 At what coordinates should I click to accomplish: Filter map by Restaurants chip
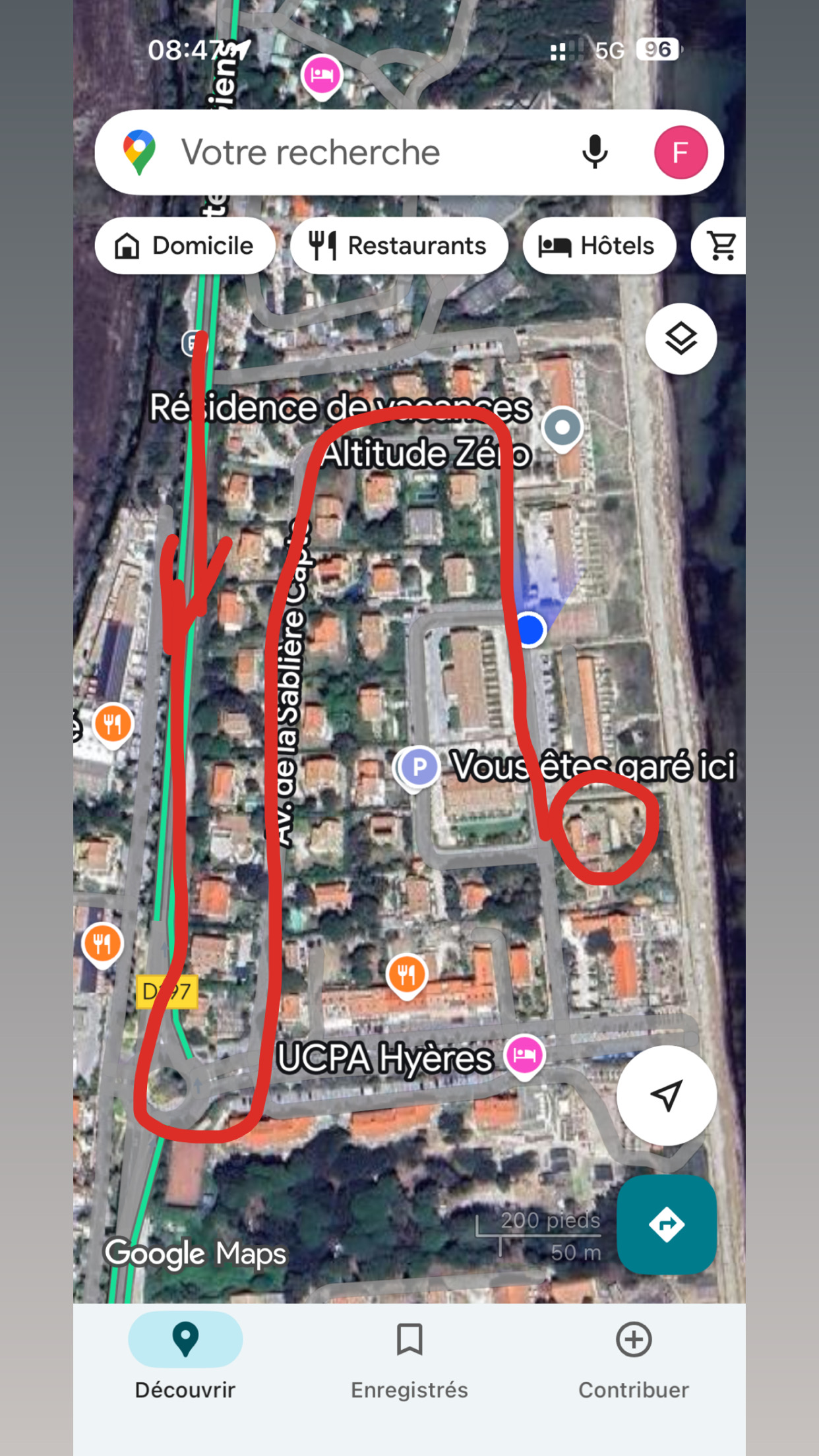tap(399, 246)
